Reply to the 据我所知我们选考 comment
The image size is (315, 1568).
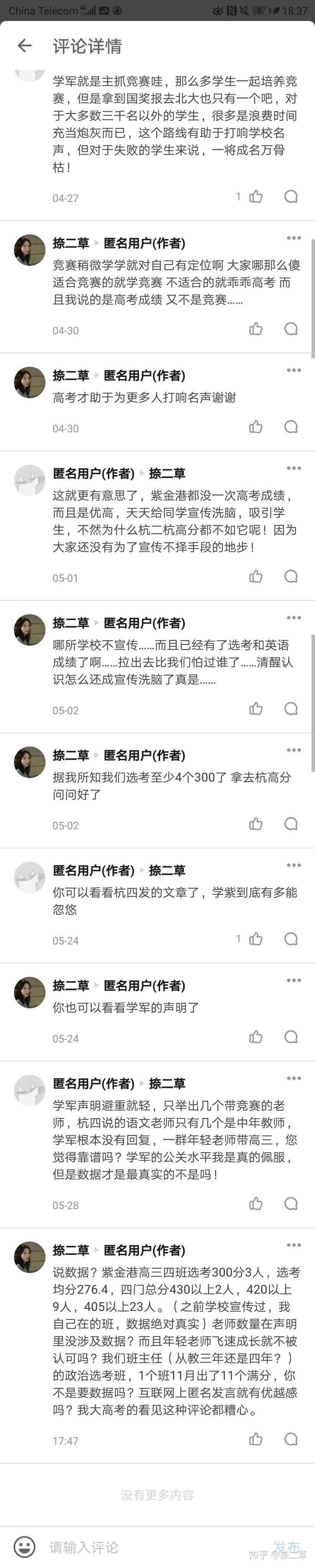click(290, 823)
